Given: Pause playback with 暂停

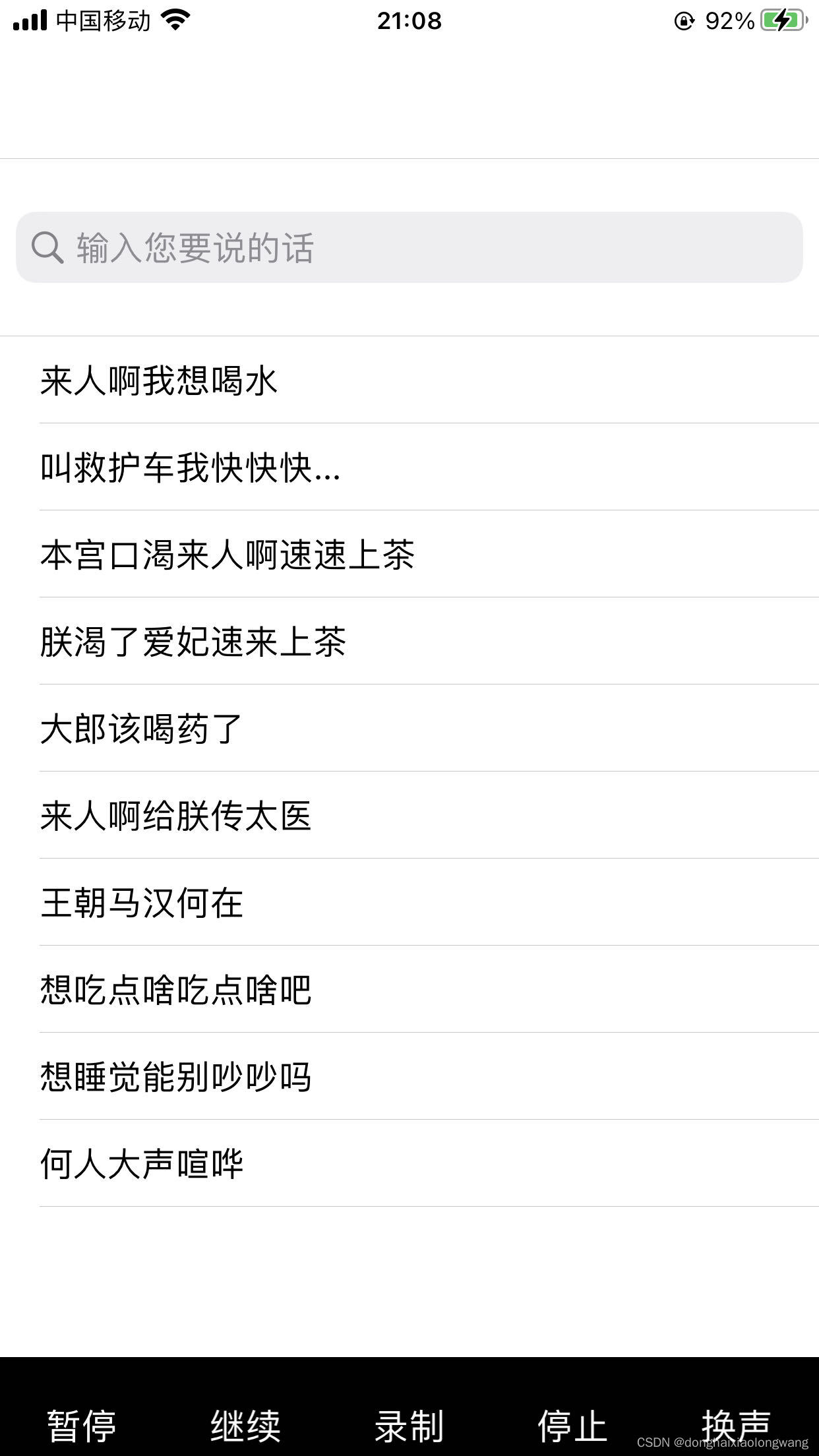Looking at the screenshot, I should tap(82, 1426).
